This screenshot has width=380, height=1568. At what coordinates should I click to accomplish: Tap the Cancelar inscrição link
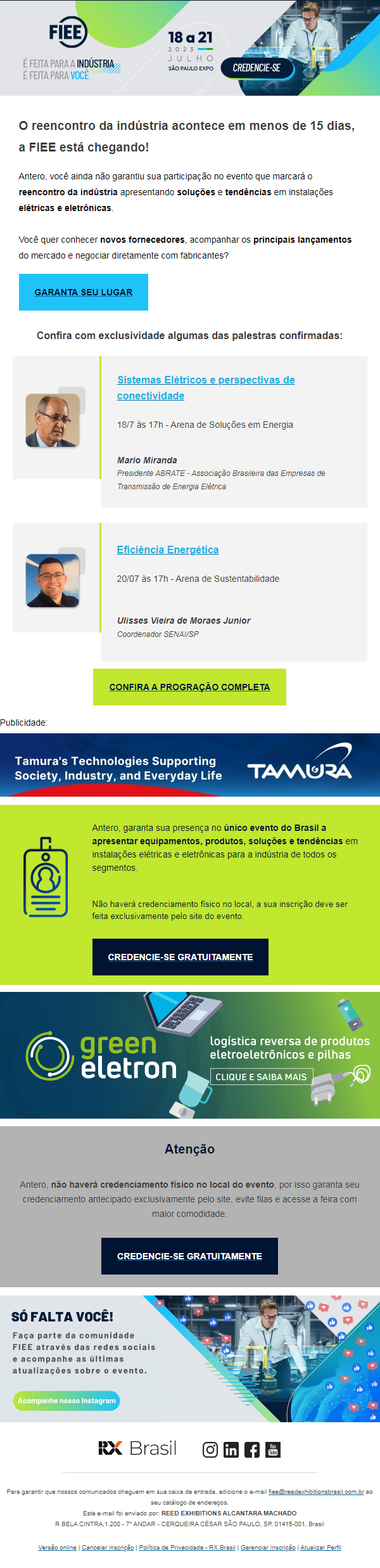click(x=108, y=1548)
